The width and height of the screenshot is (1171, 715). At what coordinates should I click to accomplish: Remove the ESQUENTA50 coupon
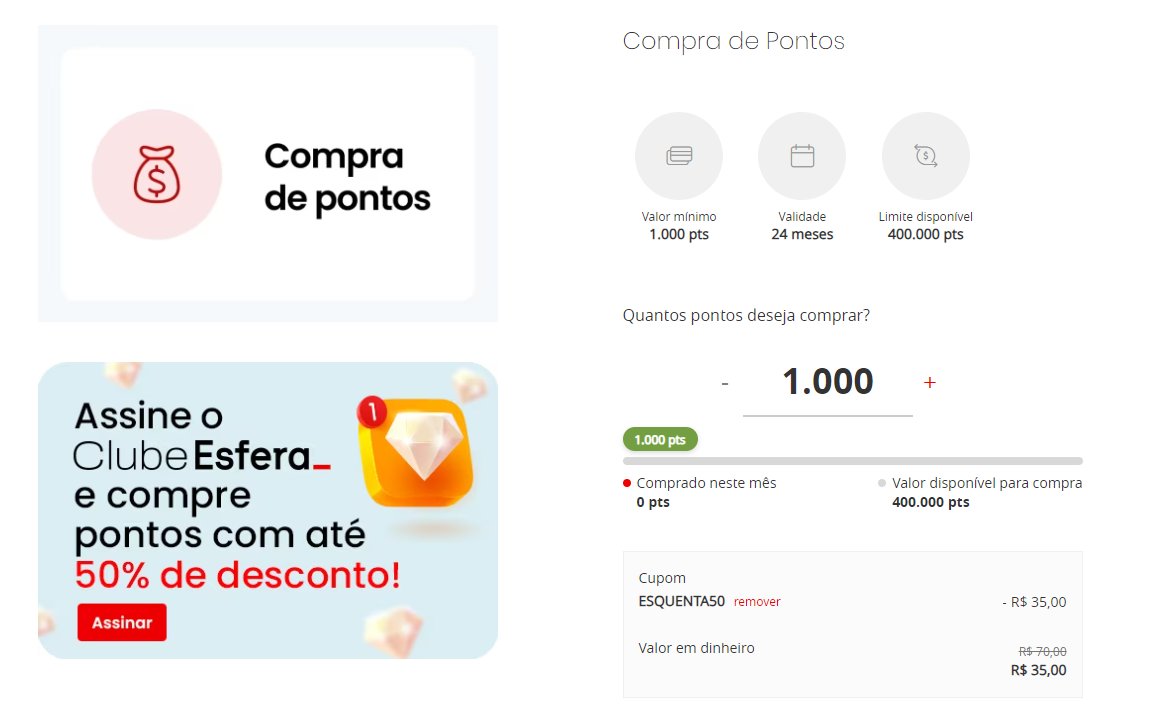(757, 602)
